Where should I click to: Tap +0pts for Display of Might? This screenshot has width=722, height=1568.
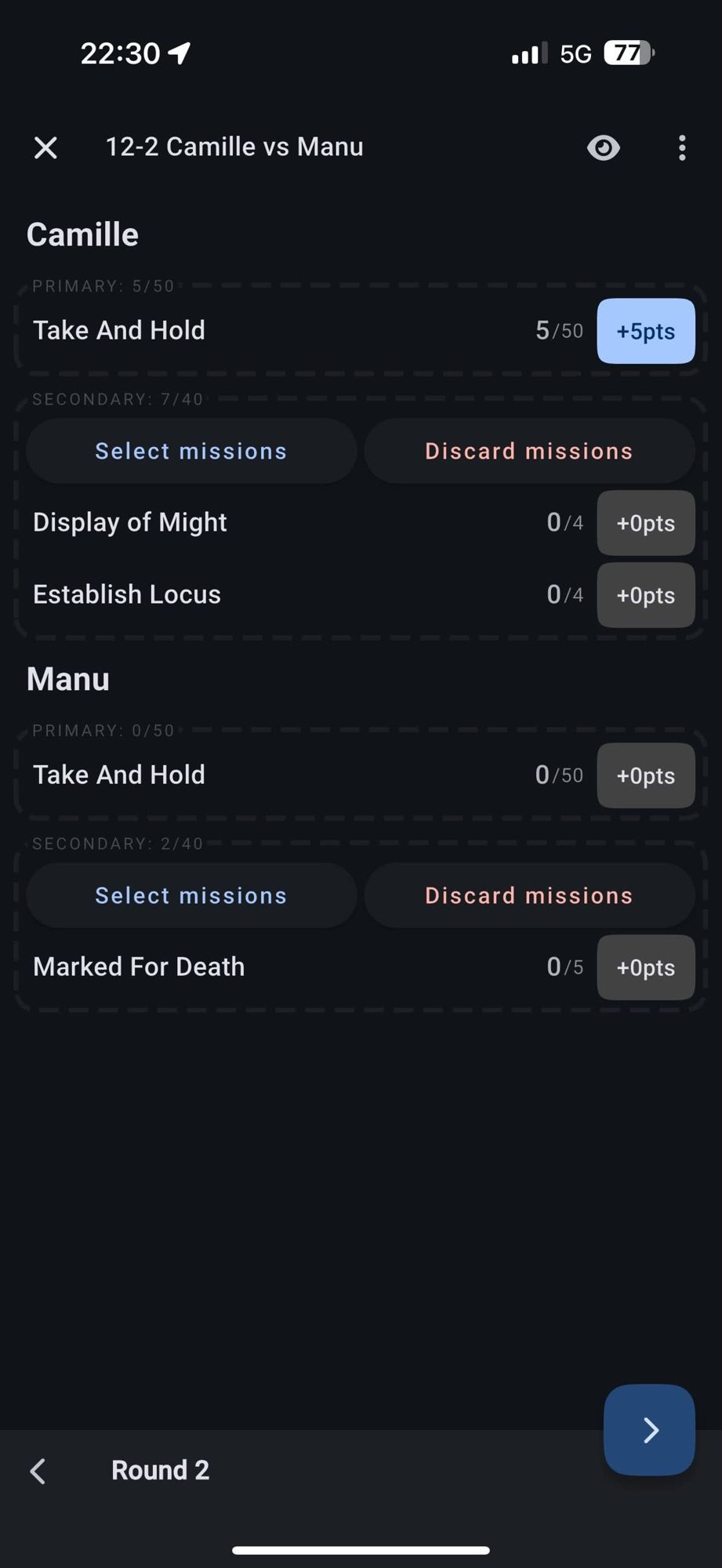(645, 523)
